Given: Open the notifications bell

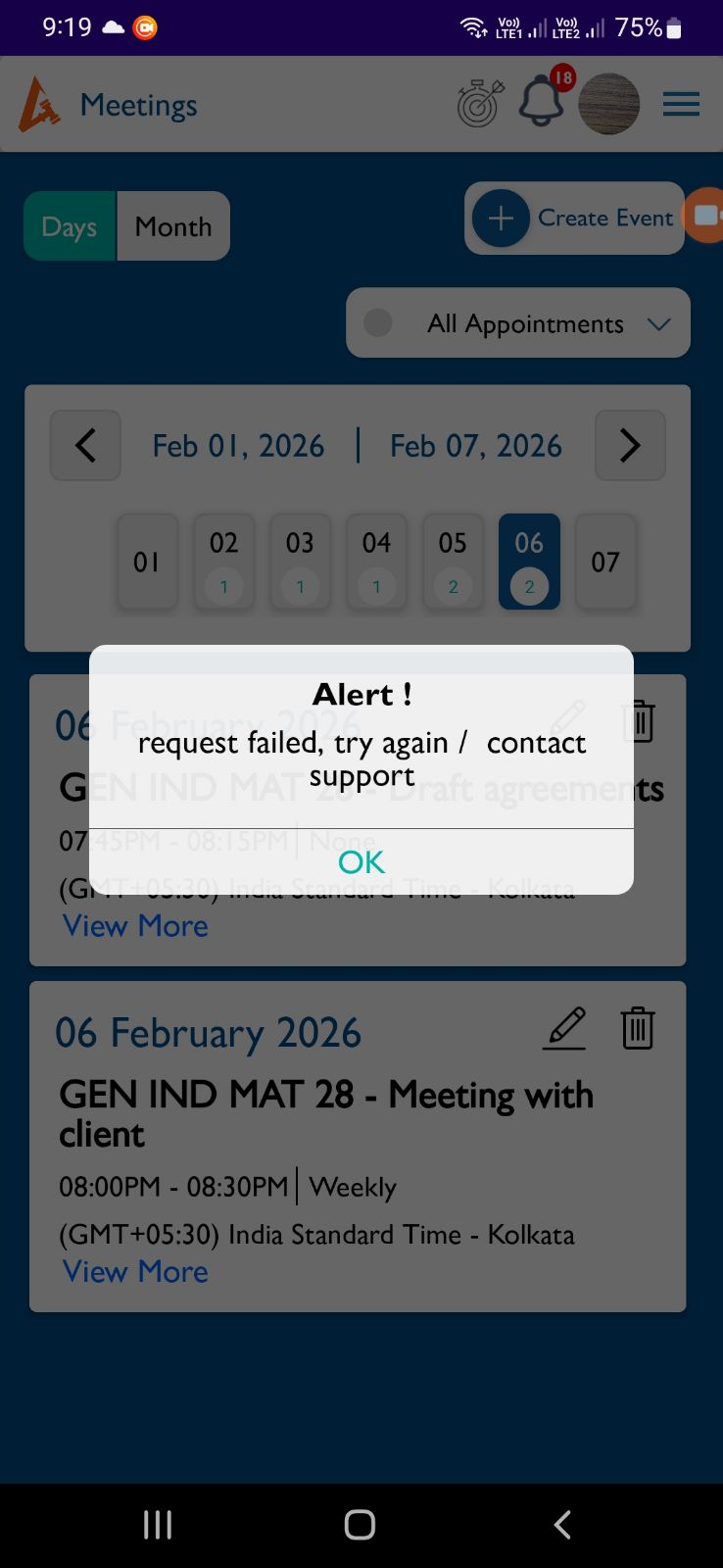Looking at the screenshot, I should 541,102.
